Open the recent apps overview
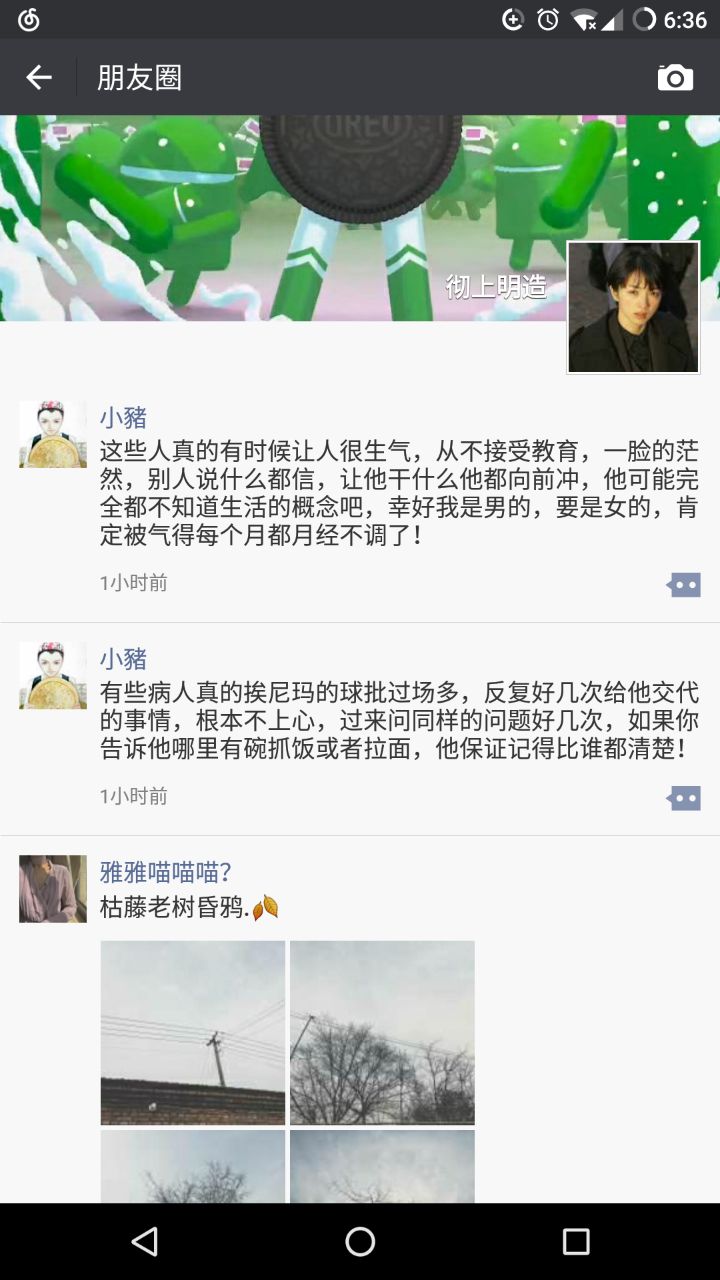The width and height of the screenshot is (720, 1280). coord(576,1242)
